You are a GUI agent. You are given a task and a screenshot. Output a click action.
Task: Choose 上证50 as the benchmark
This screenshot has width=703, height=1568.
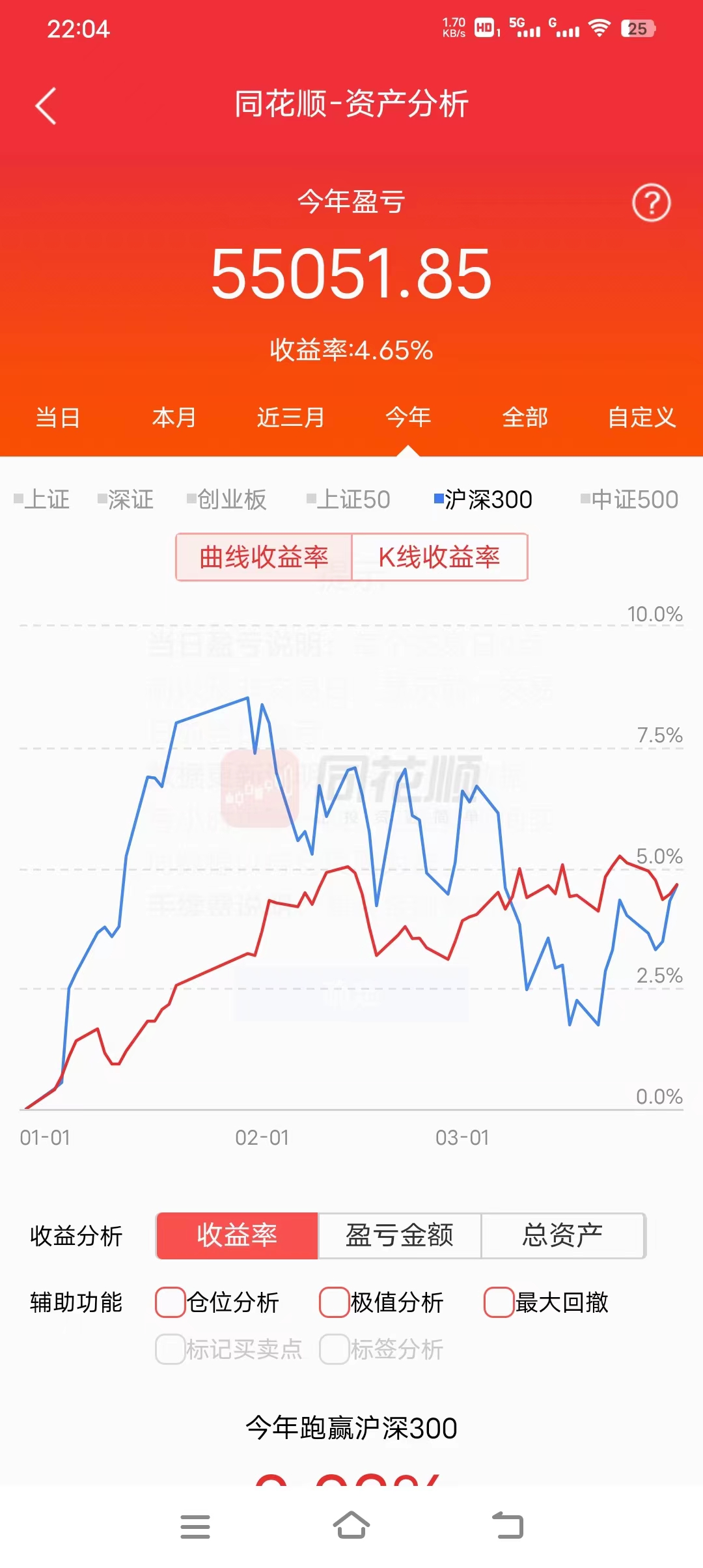[x=348, y=499]
